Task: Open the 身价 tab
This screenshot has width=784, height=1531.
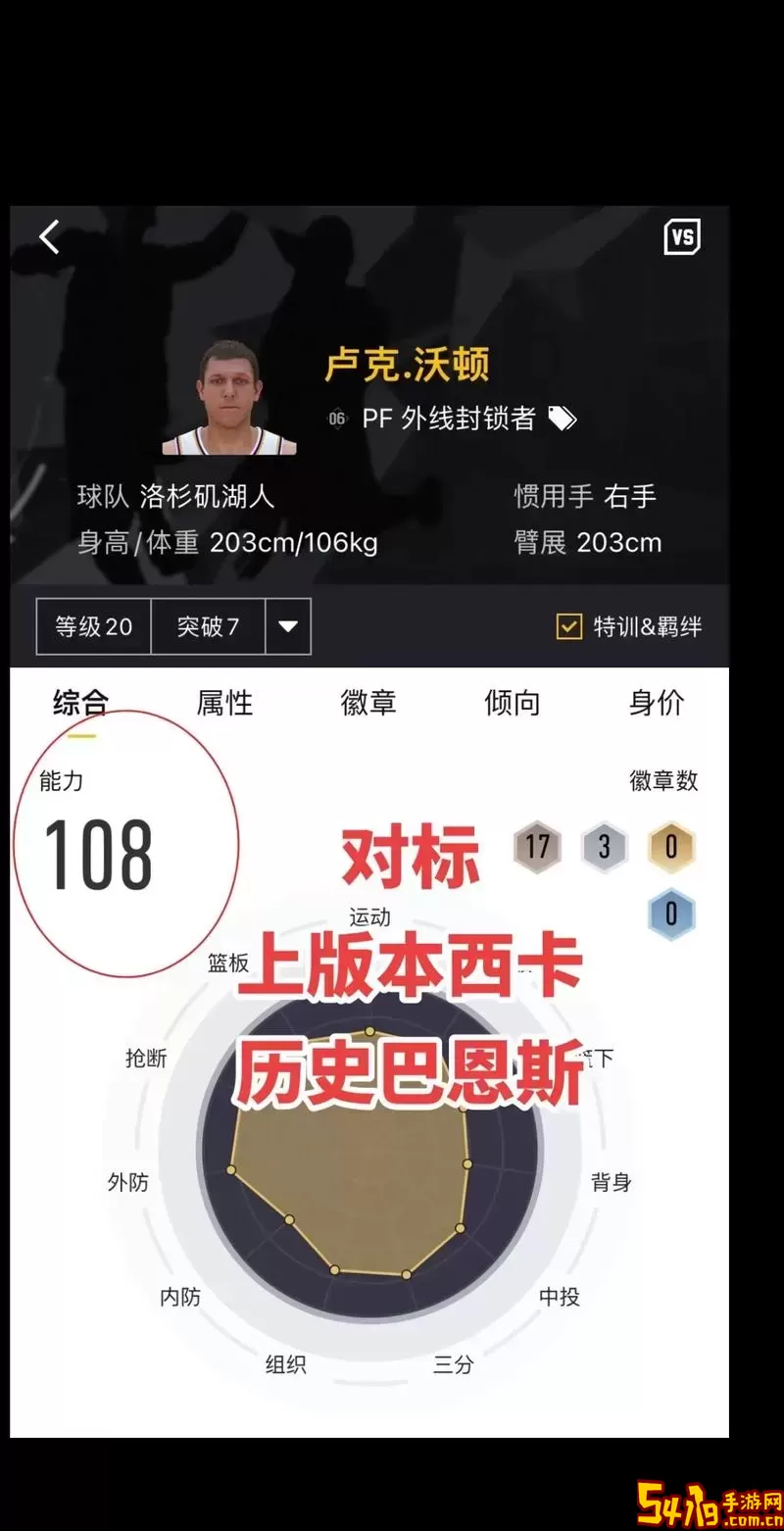Action: pyautogui.click(x=657, y=703)
